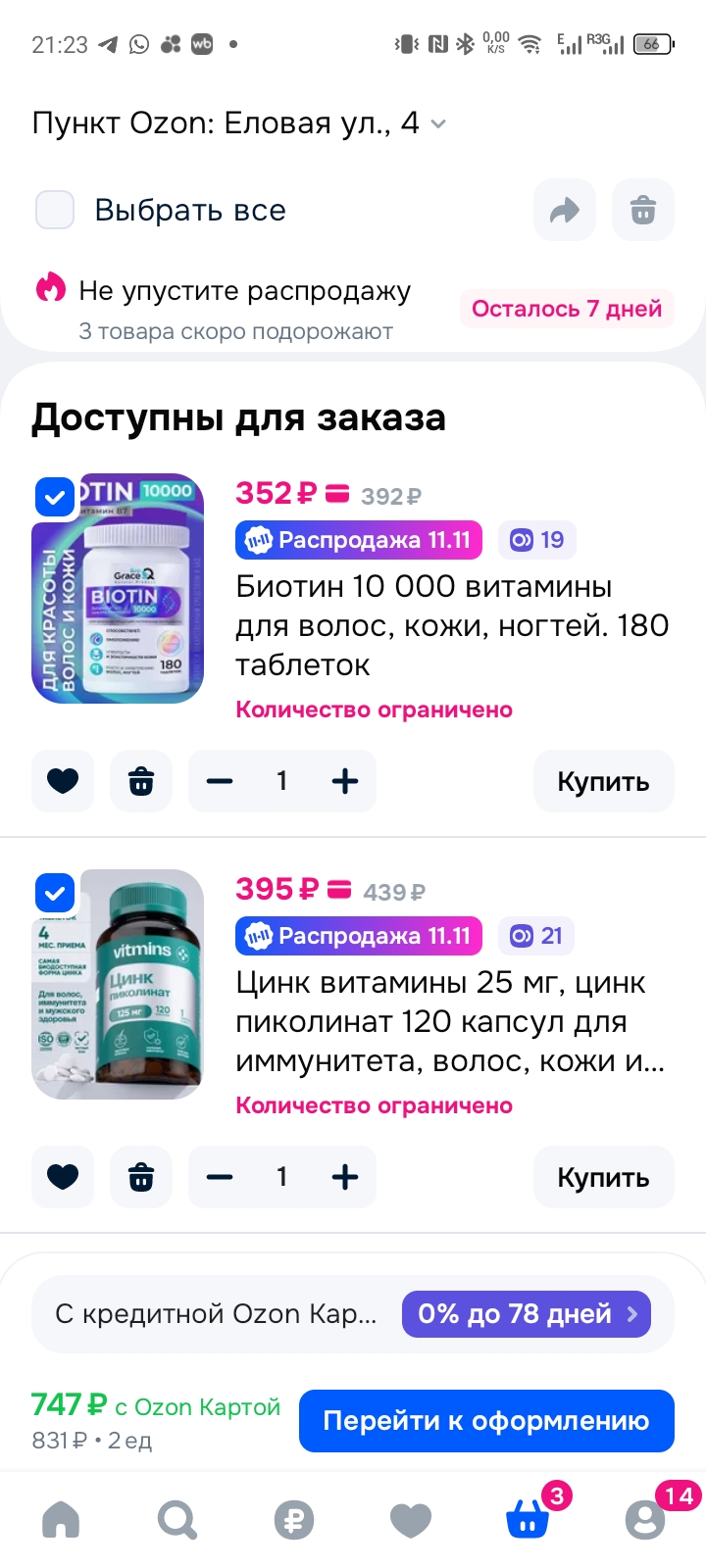Open the home tab in bottom navigation
The image size is (706, 1568).
pyautogui.click(x=61, y=1519)
